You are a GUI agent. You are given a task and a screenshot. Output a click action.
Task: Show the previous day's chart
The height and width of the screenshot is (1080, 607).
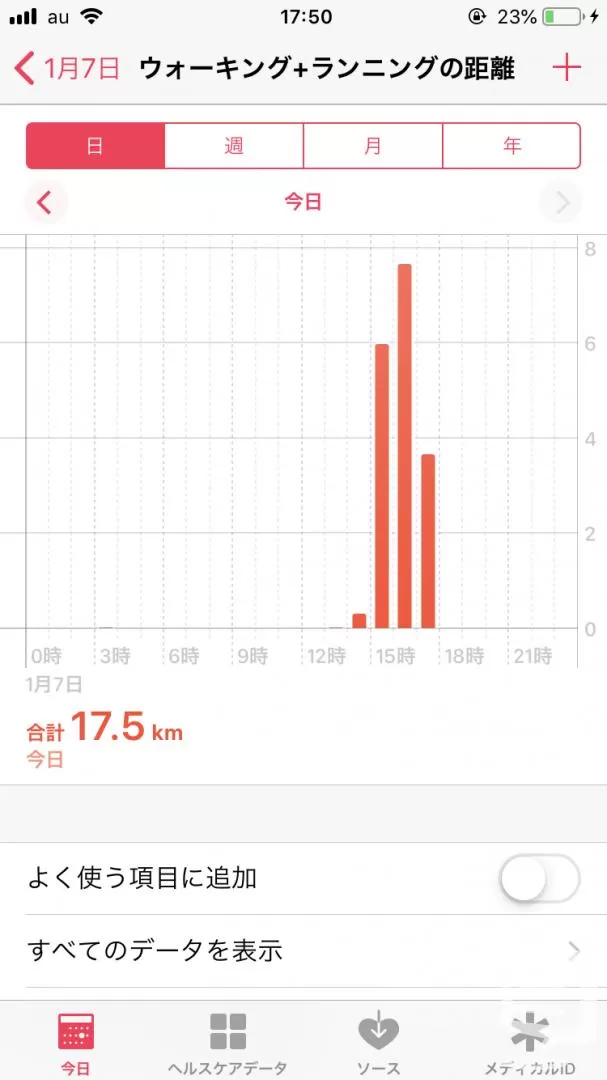(x=45, y=202)
